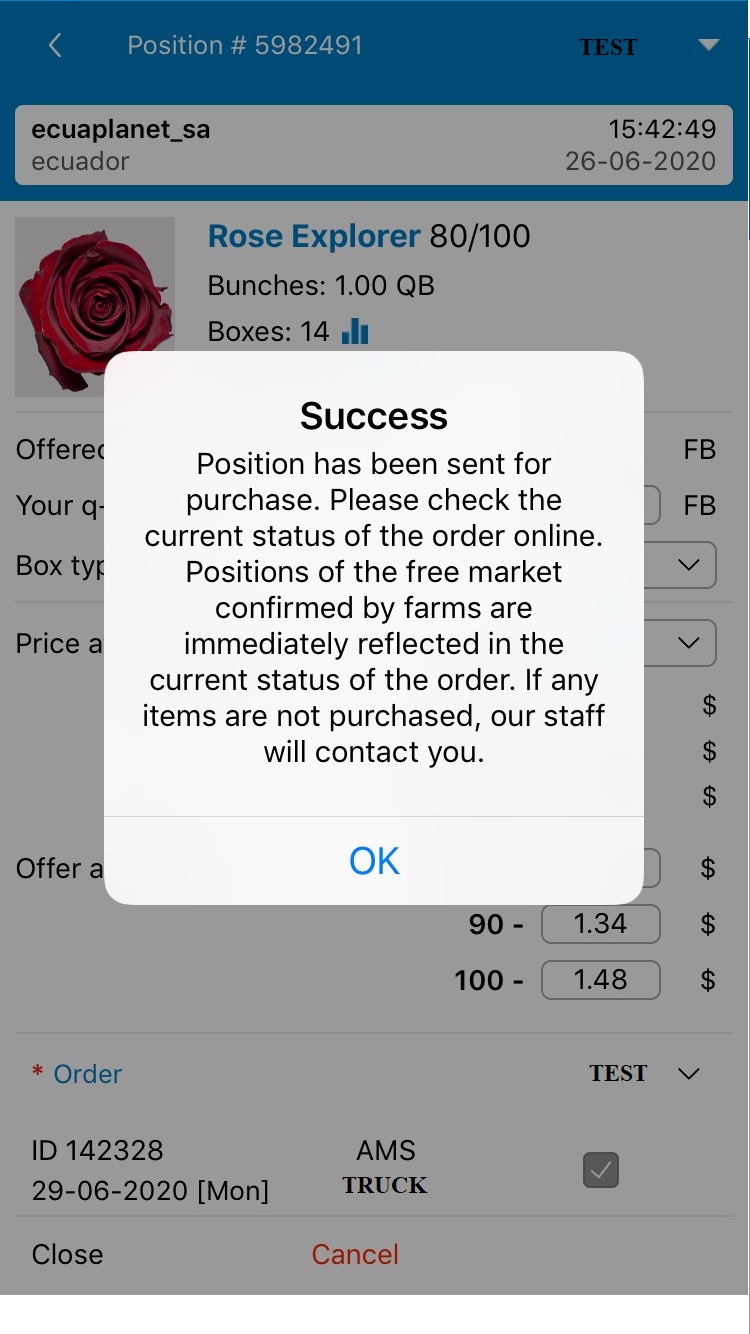Tap OK to dismiss the Success dialog
750x1334 pixels.
coord(374,861)
